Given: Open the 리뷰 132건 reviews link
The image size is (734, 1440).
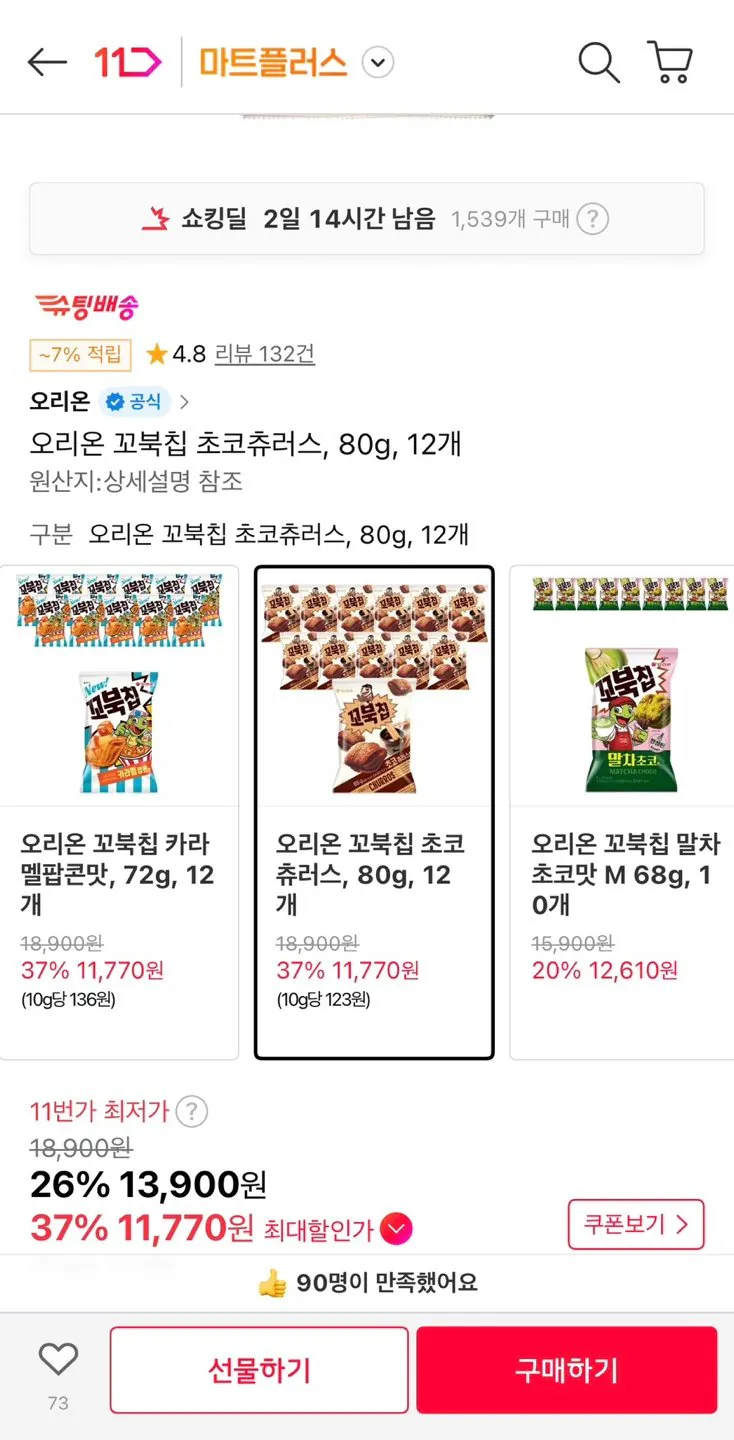Looking at the screenshot, I should [x=262, y=354].
